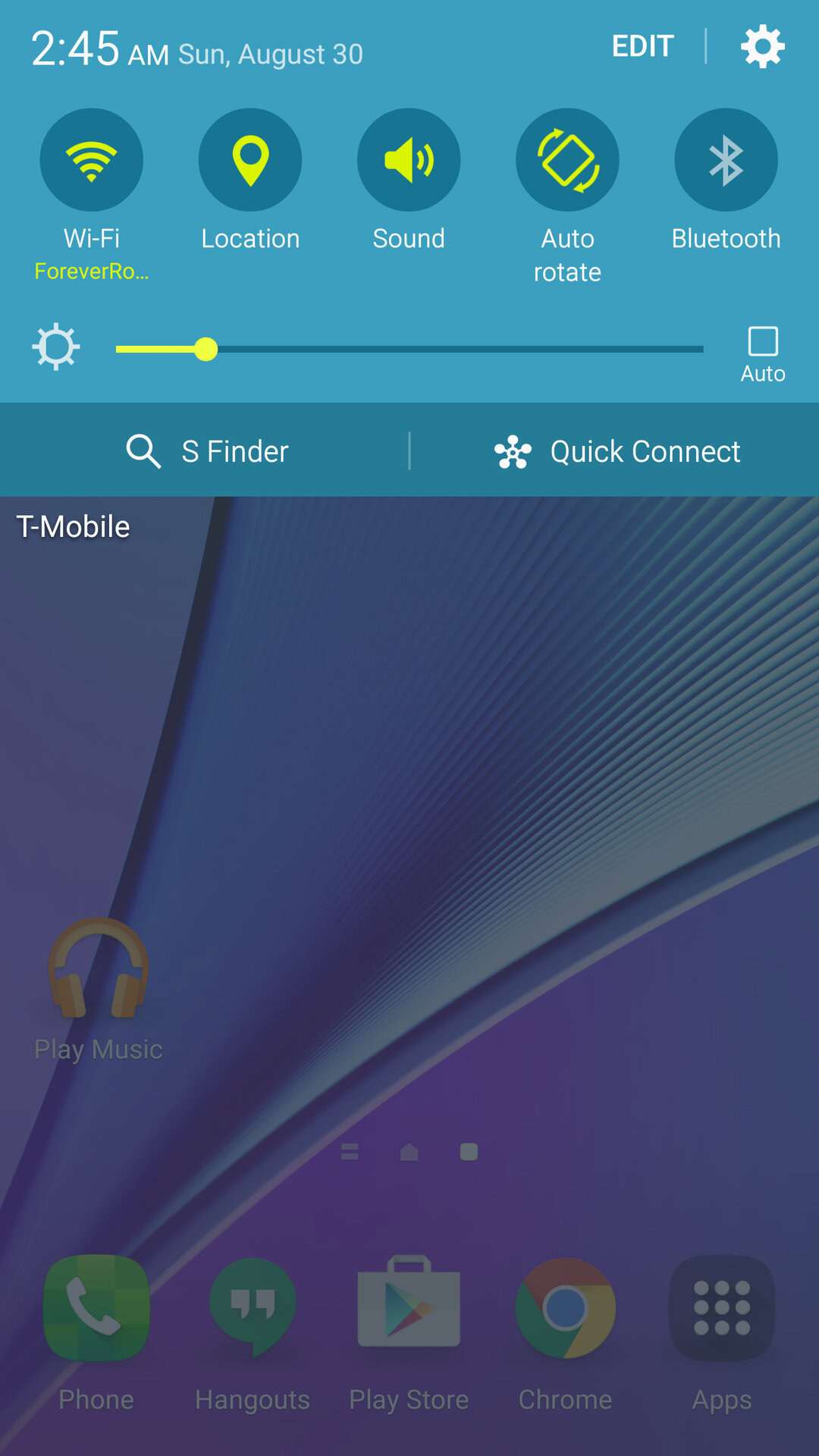This screenshot has height=1456, width=819.
Task: Open settings via the gear icon
Action: pos(762,47)
